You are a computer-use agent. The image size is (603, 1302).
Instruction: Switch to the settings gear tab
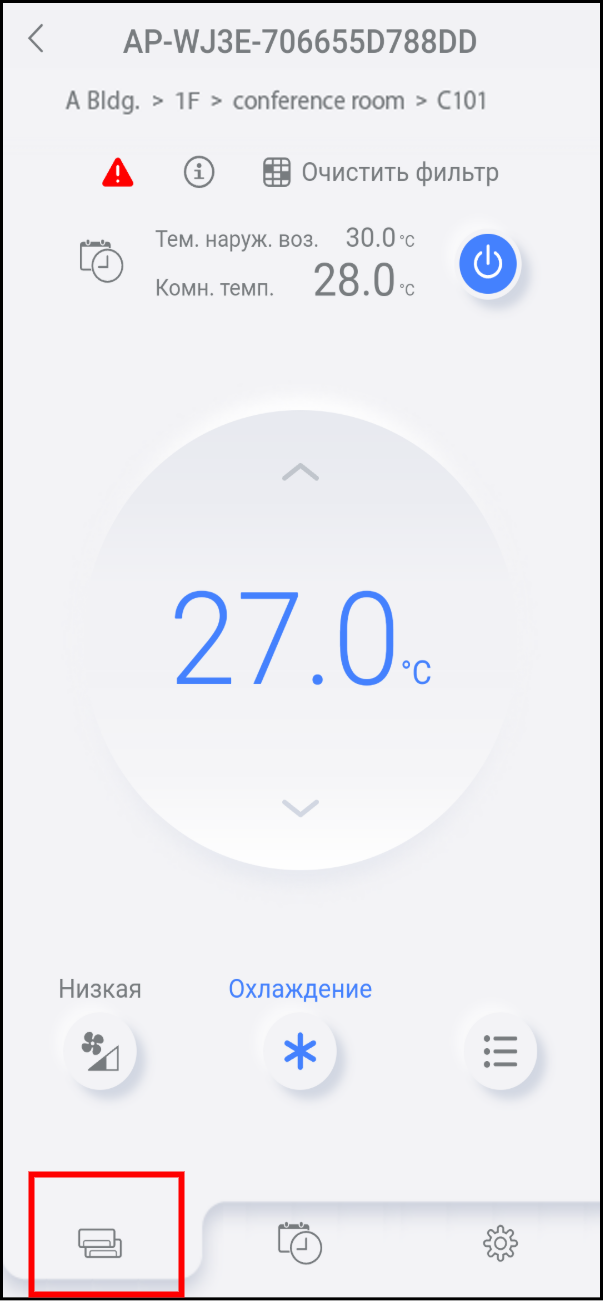coord(499,1243)
